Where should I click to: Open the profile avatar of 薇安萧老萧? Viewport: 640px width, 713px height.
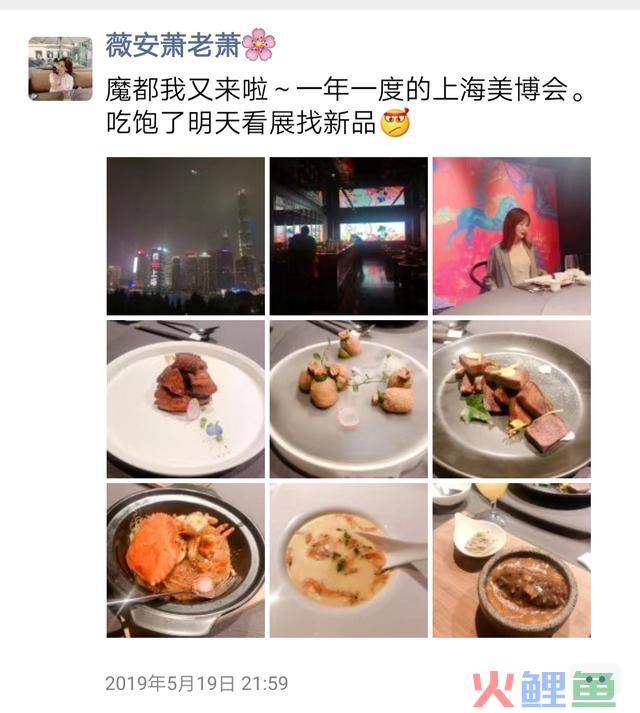tap(60, 69)
